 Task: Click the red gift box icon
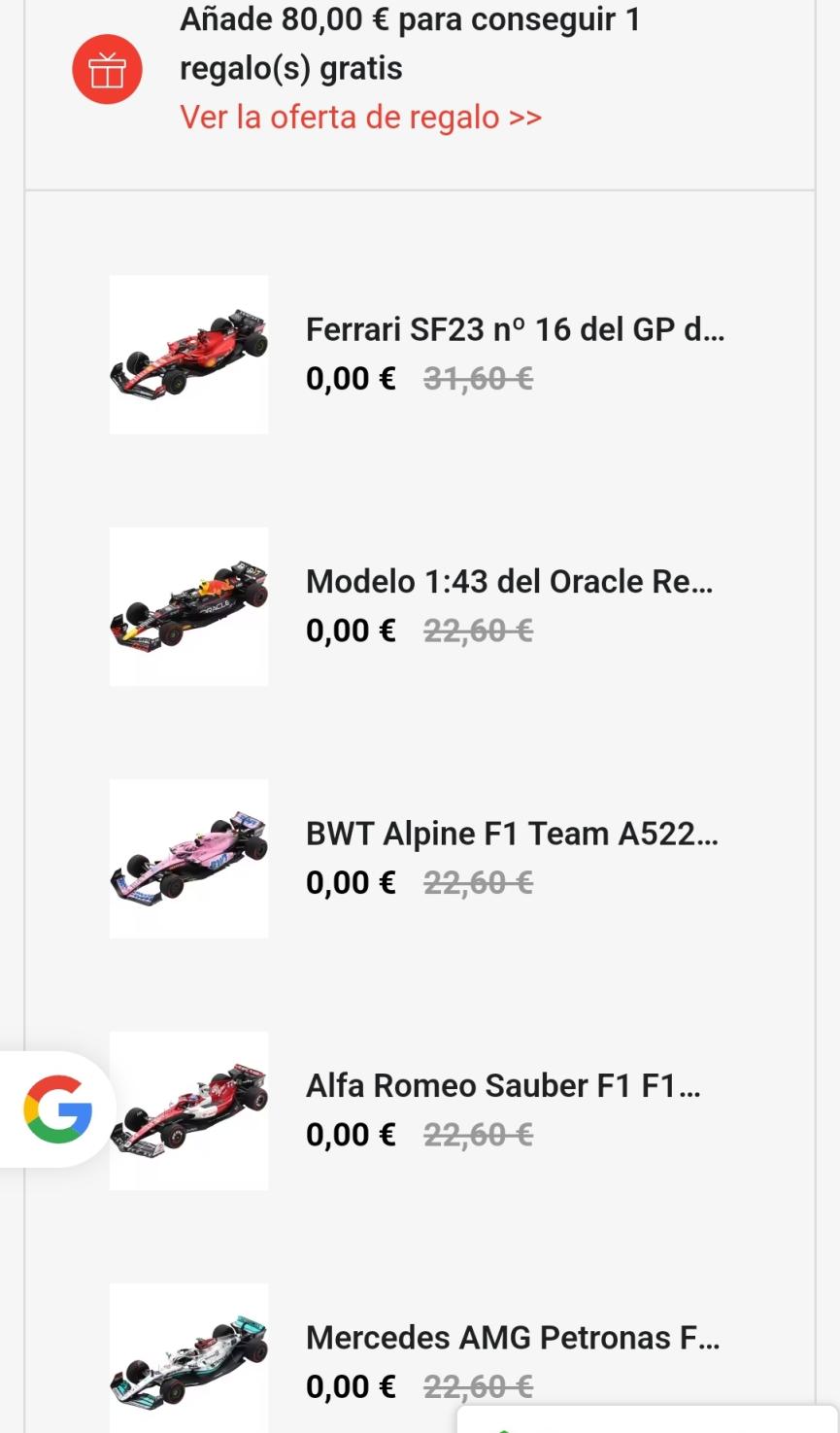(107, 68)
